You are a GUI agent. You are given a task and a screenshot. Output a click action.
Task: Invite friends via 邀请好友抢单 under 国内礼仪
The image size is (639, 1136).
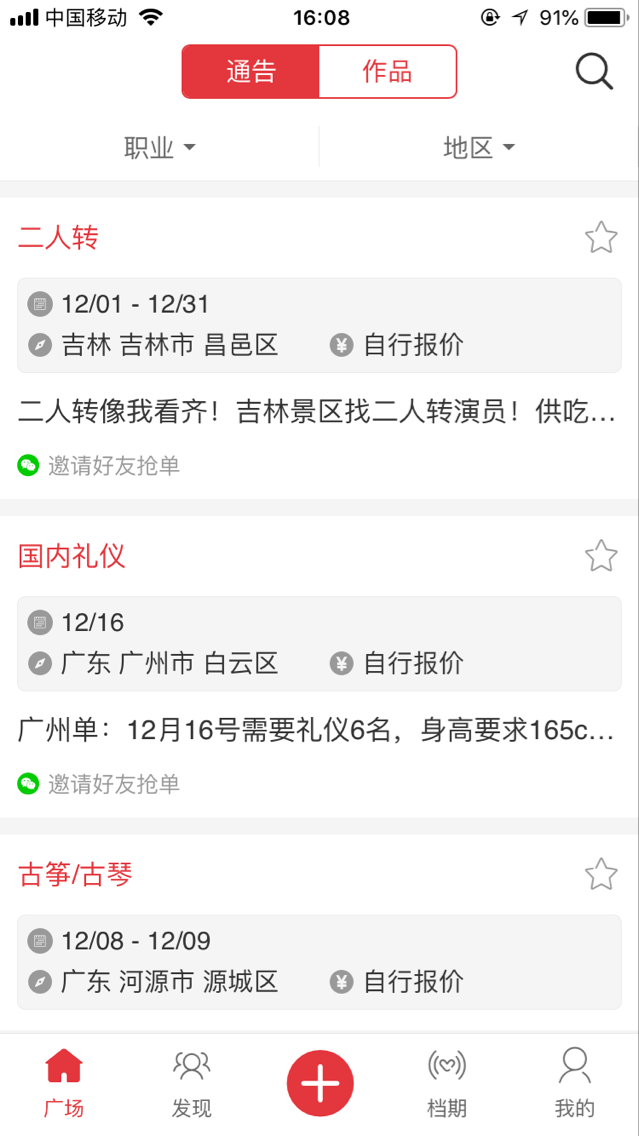point(100,784)
